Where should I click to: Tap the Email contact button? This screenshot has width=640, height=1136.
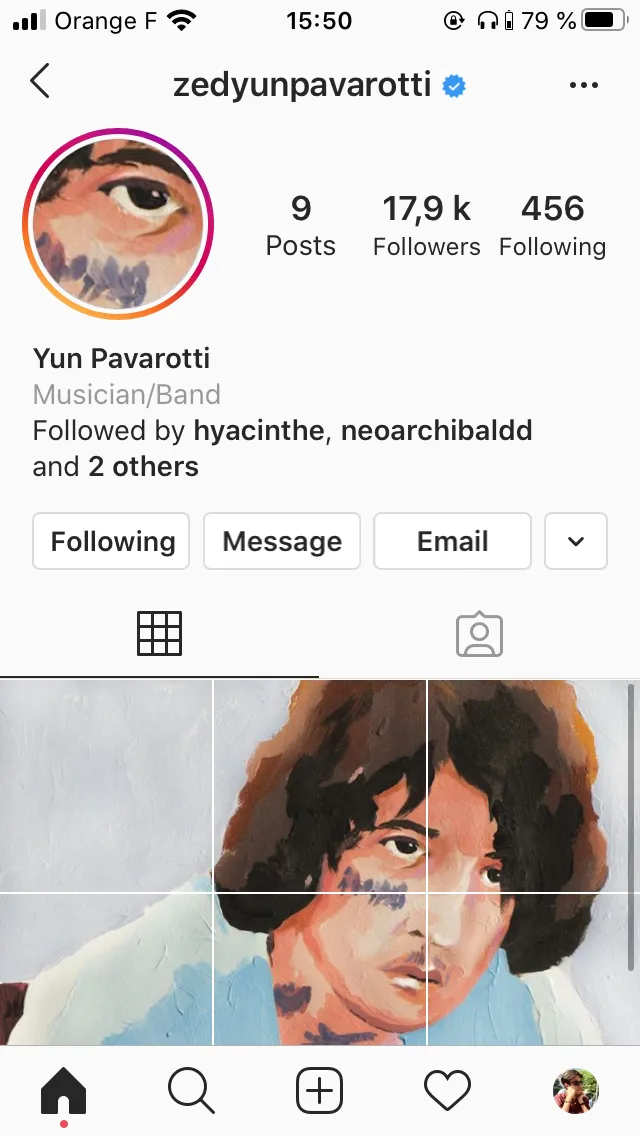pyautogui.click(x=452, y=541)
